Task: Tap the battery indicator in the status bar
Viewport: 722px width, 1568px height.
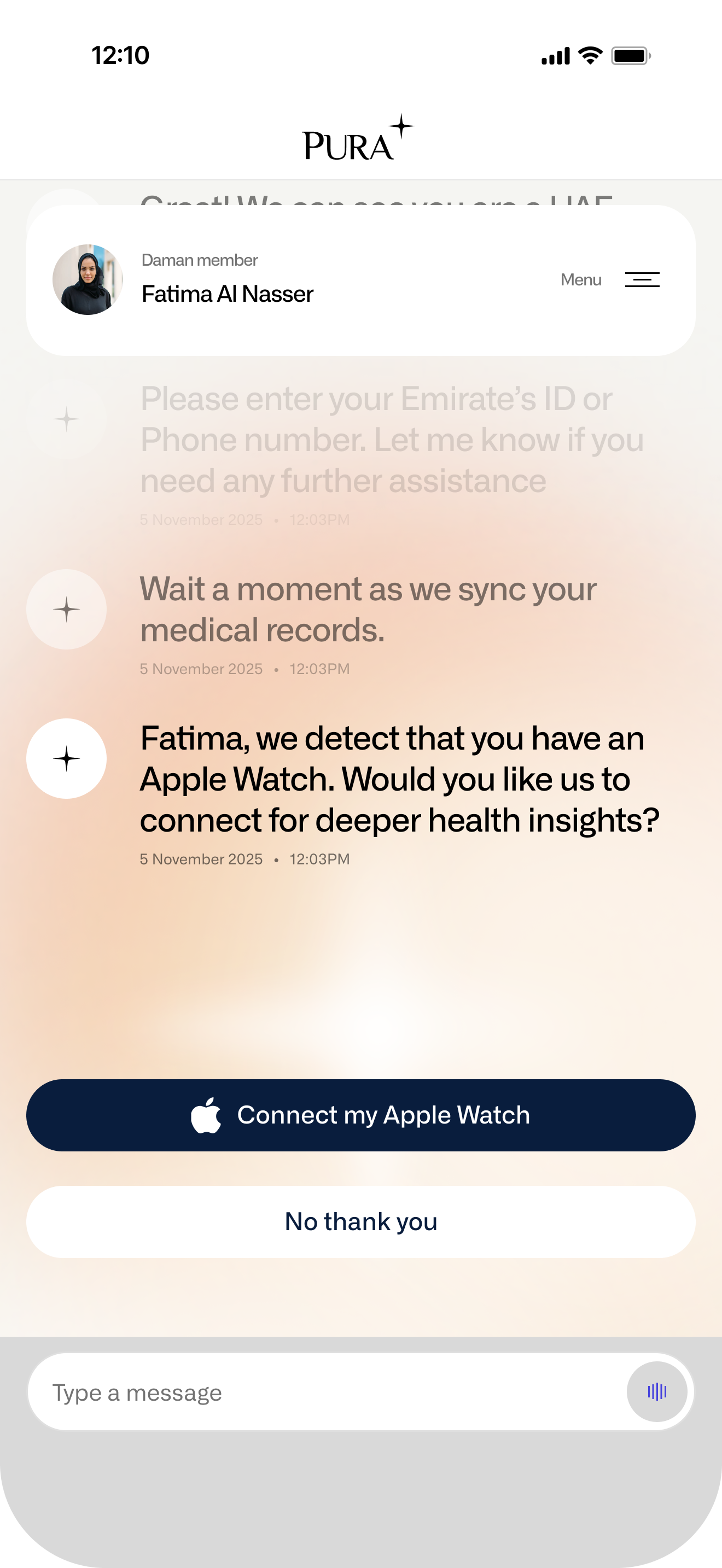Action: [631, 56]
